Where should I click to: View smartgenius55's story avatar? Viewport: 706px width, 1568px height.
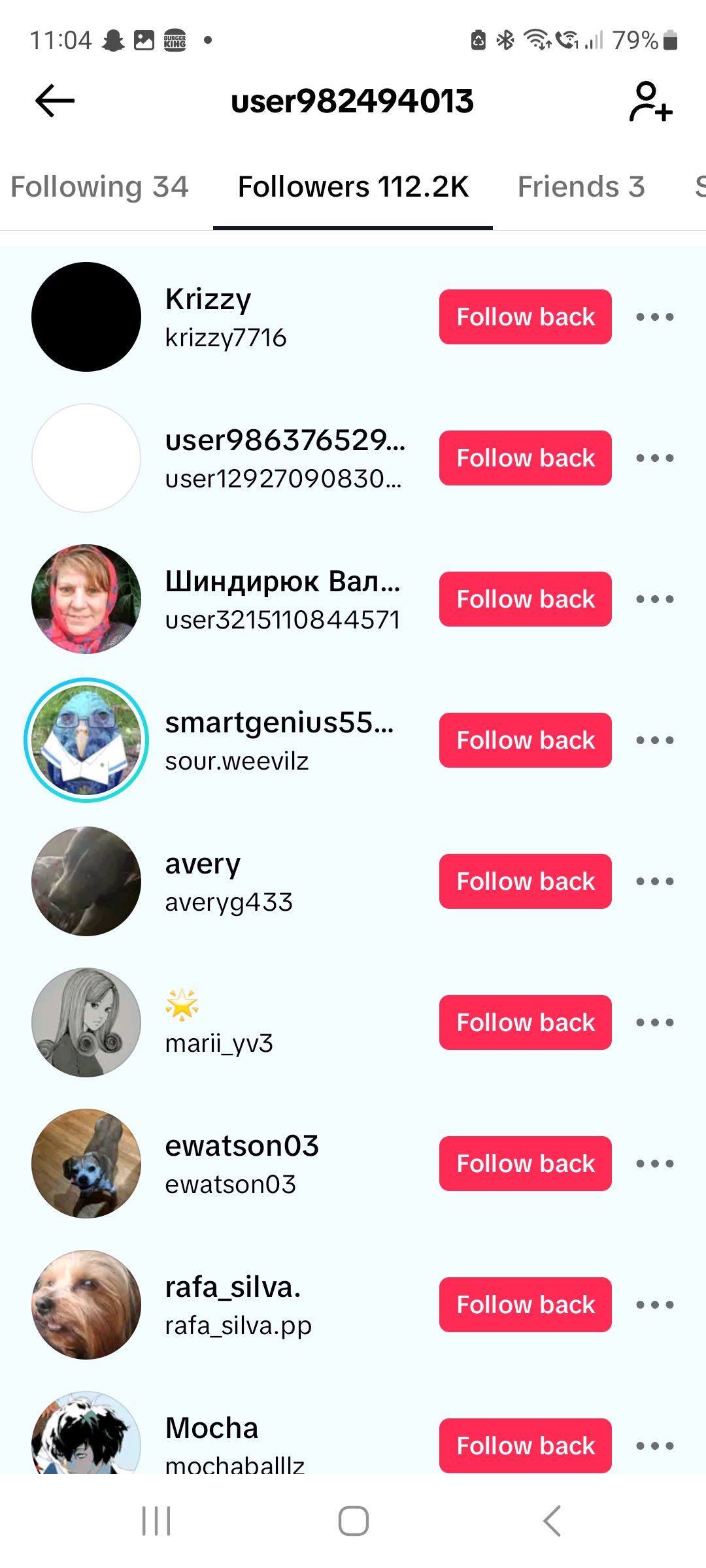(x=86, y=740)
